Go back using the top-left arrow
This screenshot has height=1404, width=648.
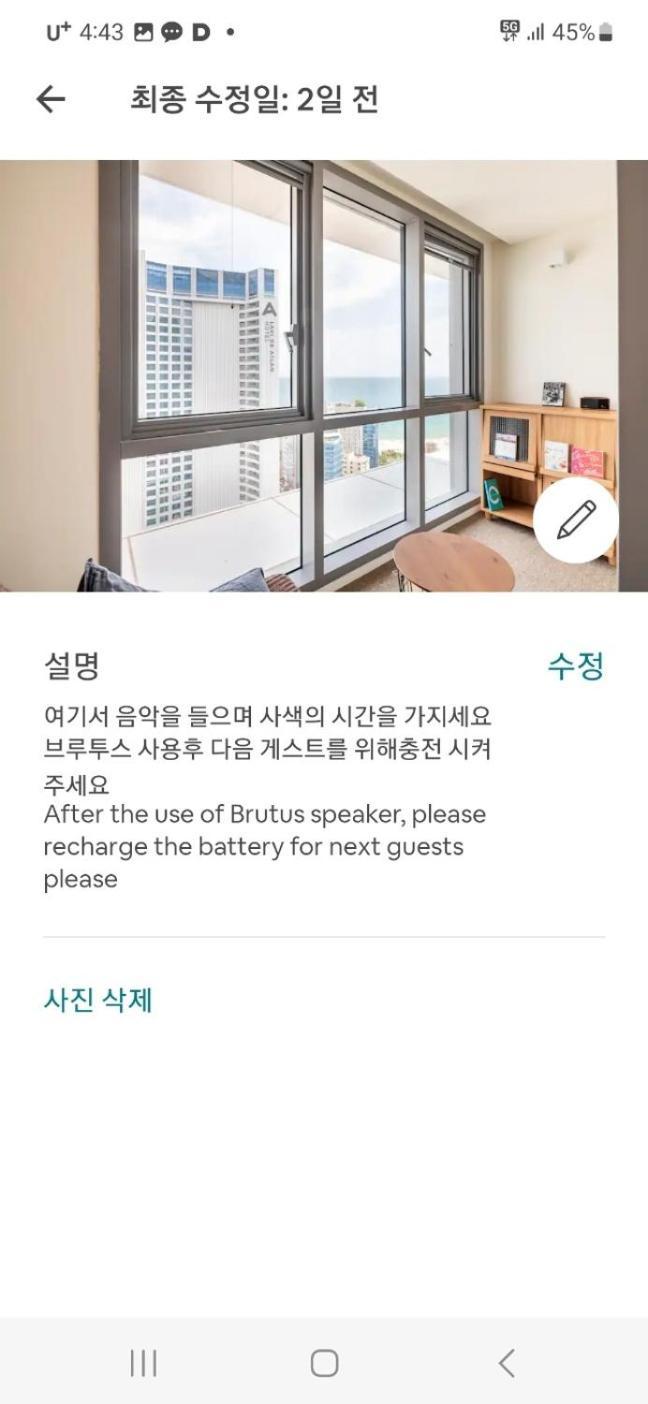[50, 99]
